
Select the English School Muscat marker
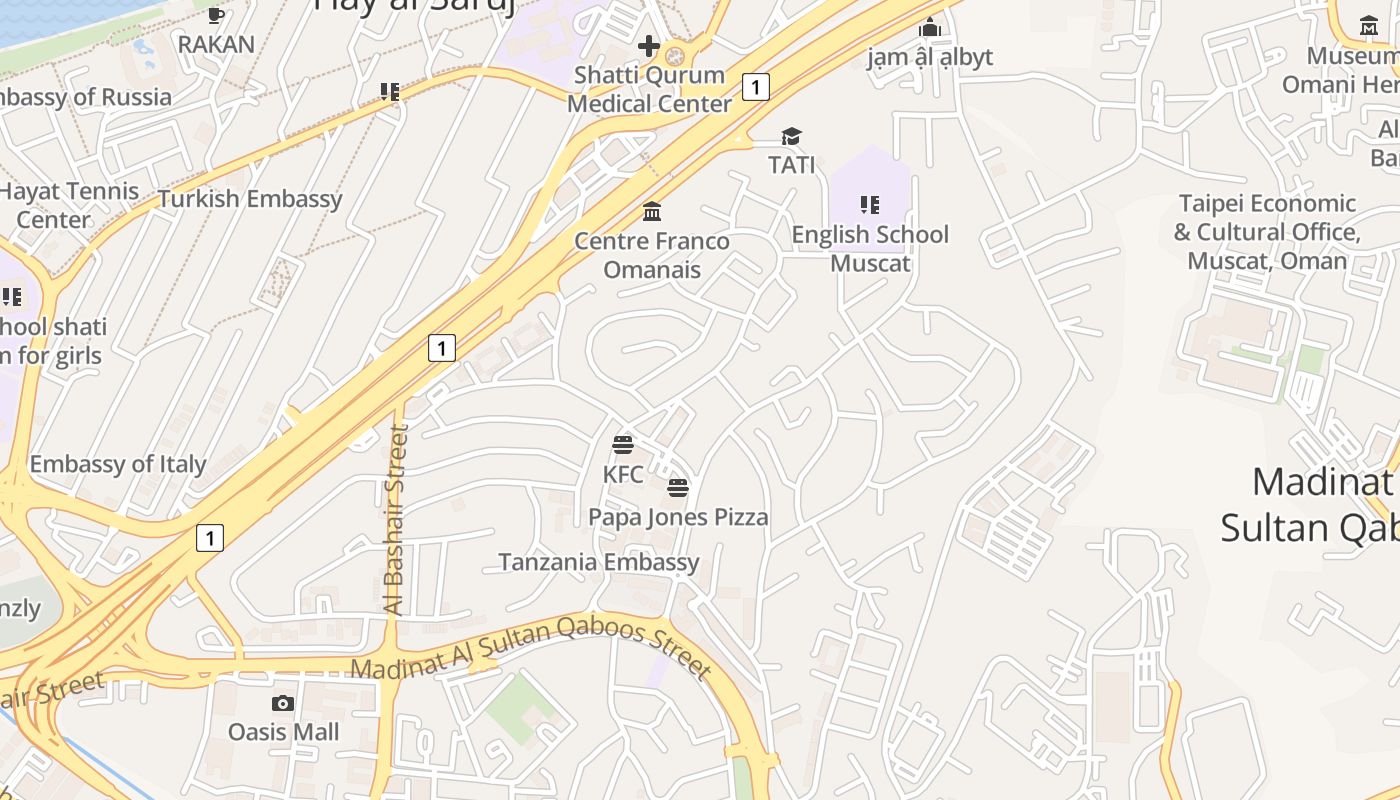870,205
